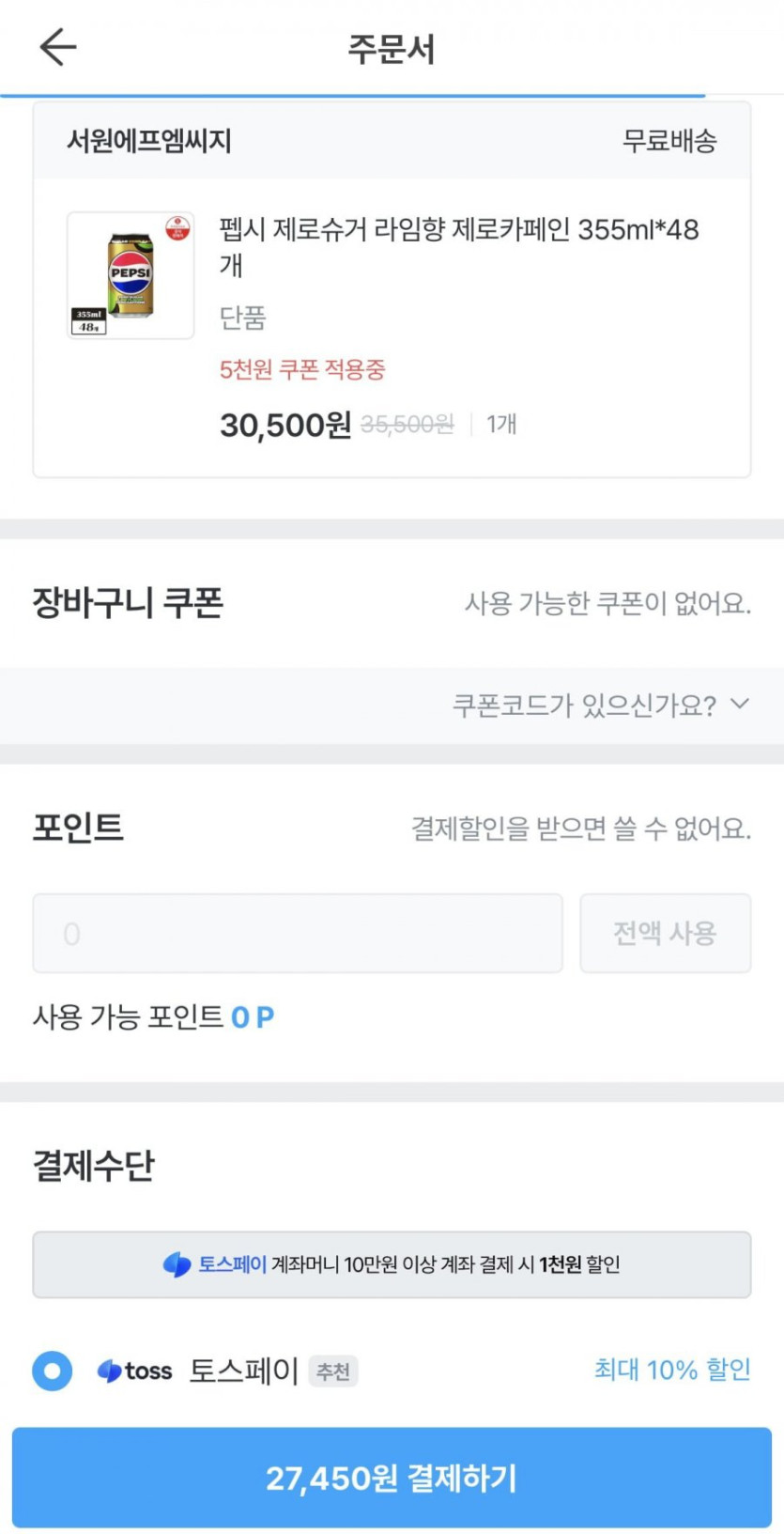Tap the points input field
Viewport: 784px width, 1534px height.
pyautogui.click(x=298, y=933)
